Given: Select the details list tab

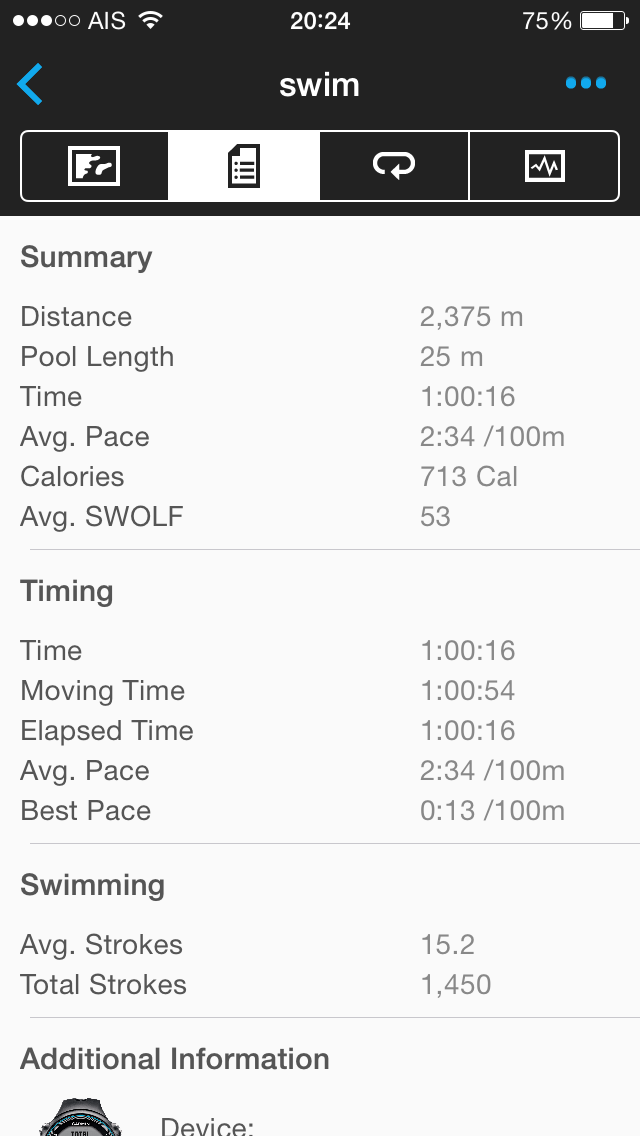Looking at the screenshot, I should click(x=244, y=166).
